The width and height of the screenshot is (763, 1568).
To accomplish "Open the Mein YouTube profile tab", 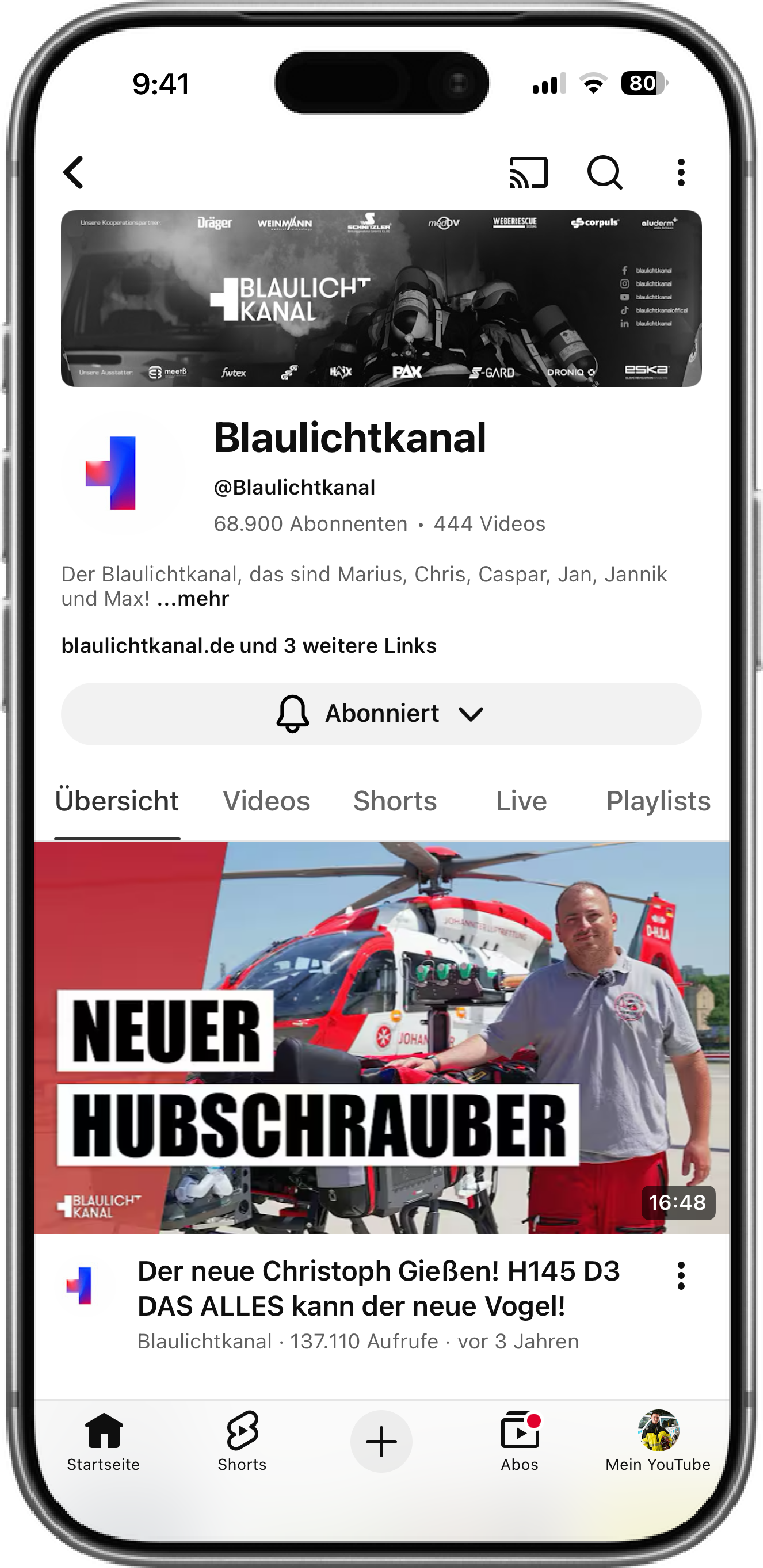I will tap(658, 1442).
